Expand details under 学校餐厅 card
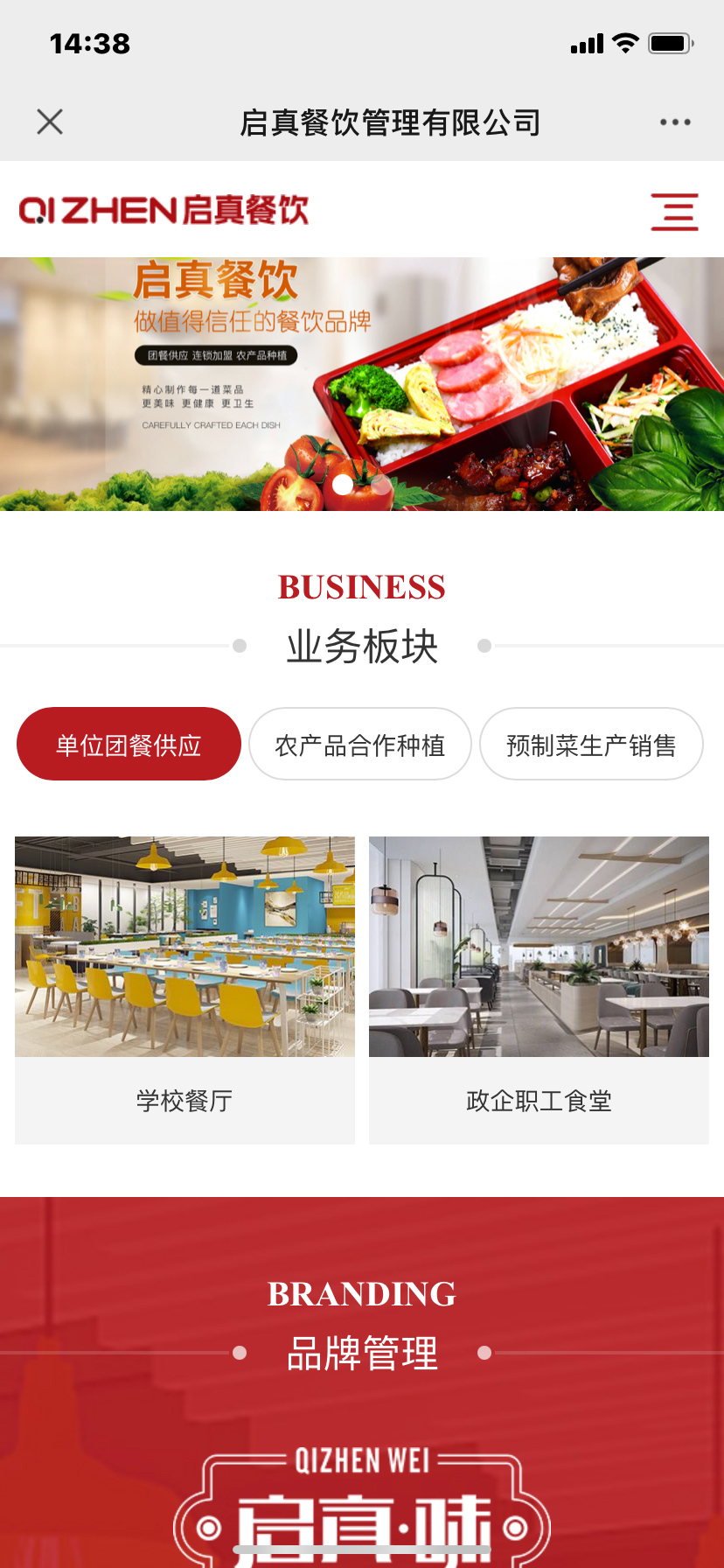The width and height of the screenshot is (724, 1568). pos(184,1101)
